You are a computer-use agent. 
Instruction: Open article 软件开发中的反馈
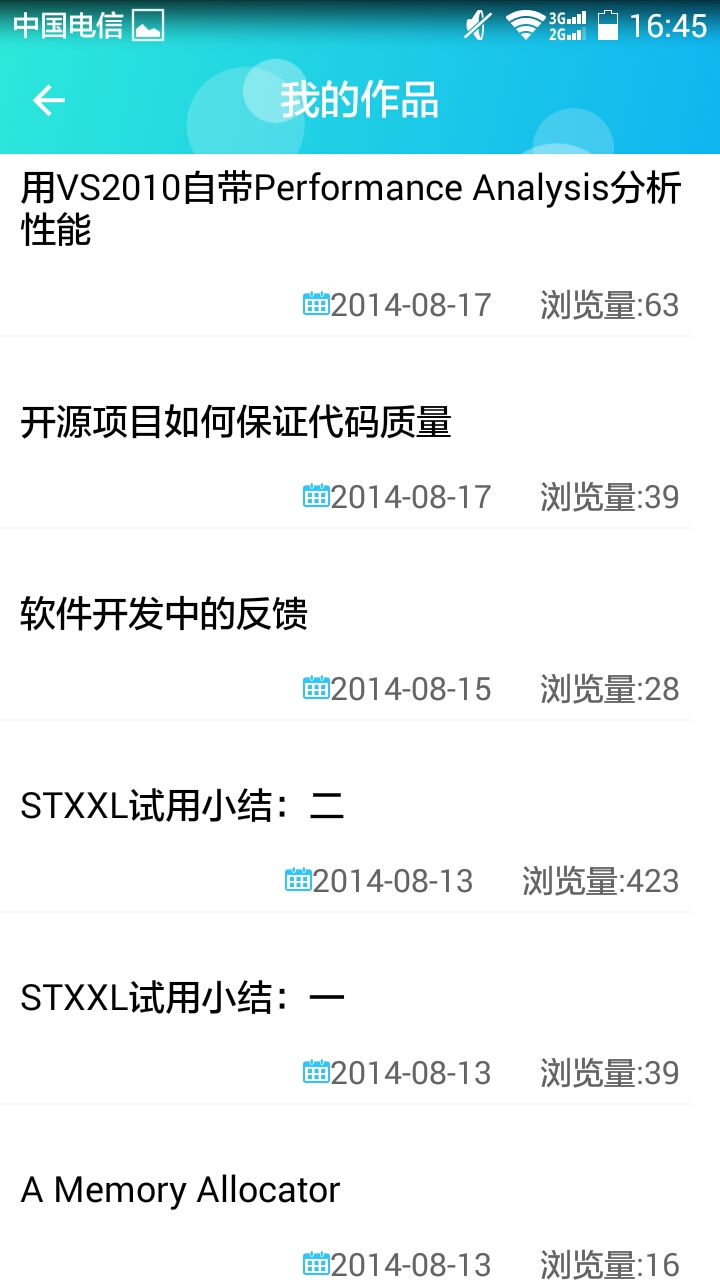(x=164, y=614)
